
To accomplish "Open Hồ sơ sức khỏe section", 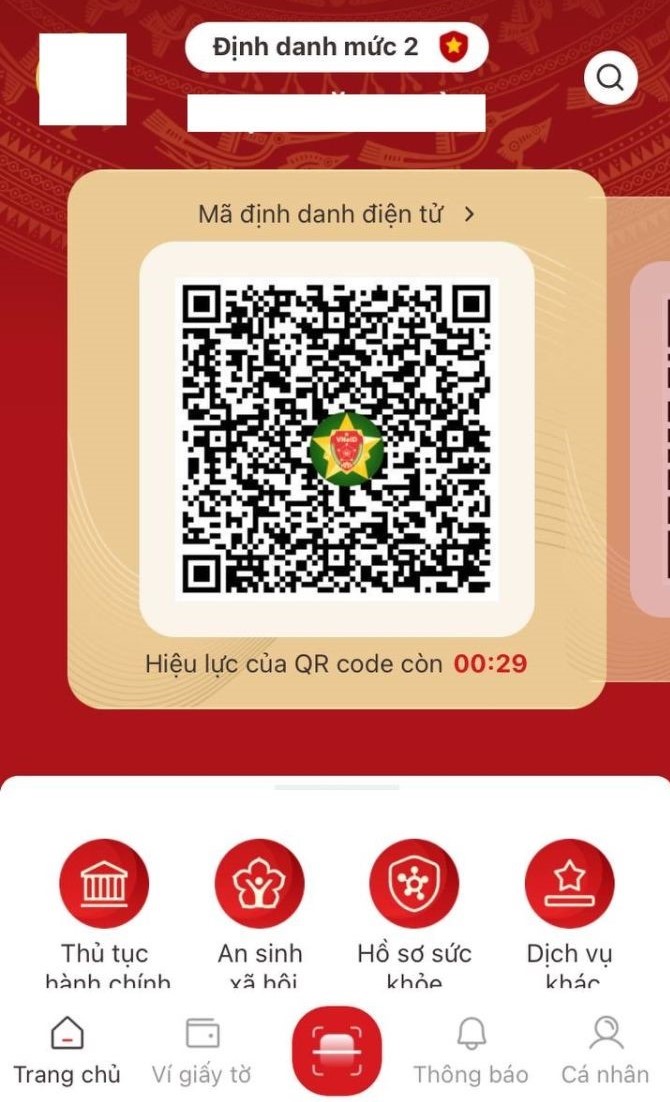I will pos(414,884).
